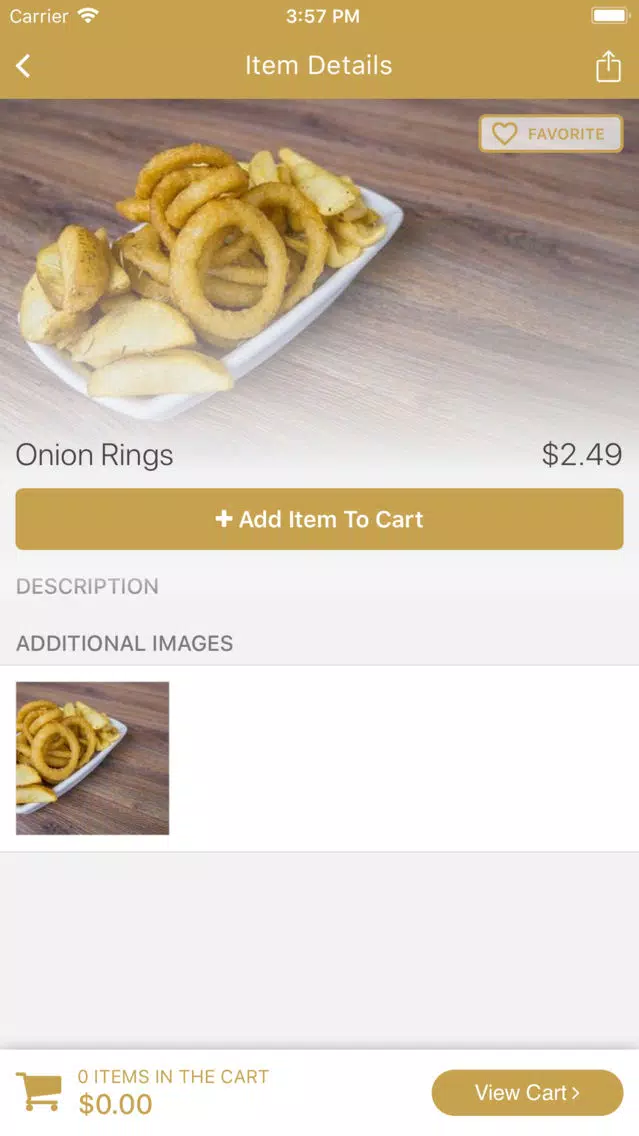The height and width of the screenshot is (1136, 639).
Task: Open View Cart
Action: 527,1093
